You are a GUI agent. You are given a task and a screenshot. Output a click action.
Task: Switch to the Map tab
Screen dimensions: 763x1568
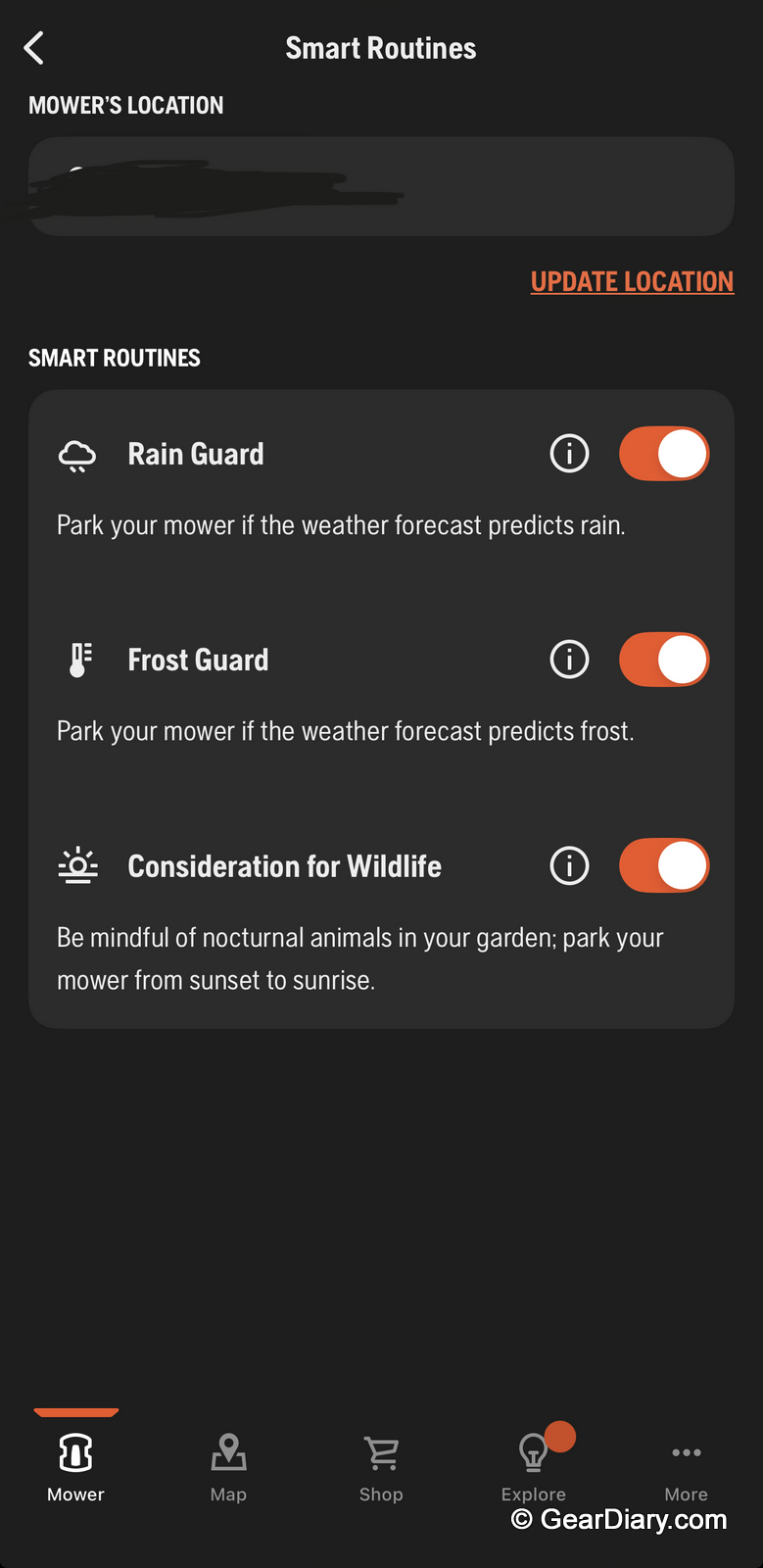pos(228,1467)
